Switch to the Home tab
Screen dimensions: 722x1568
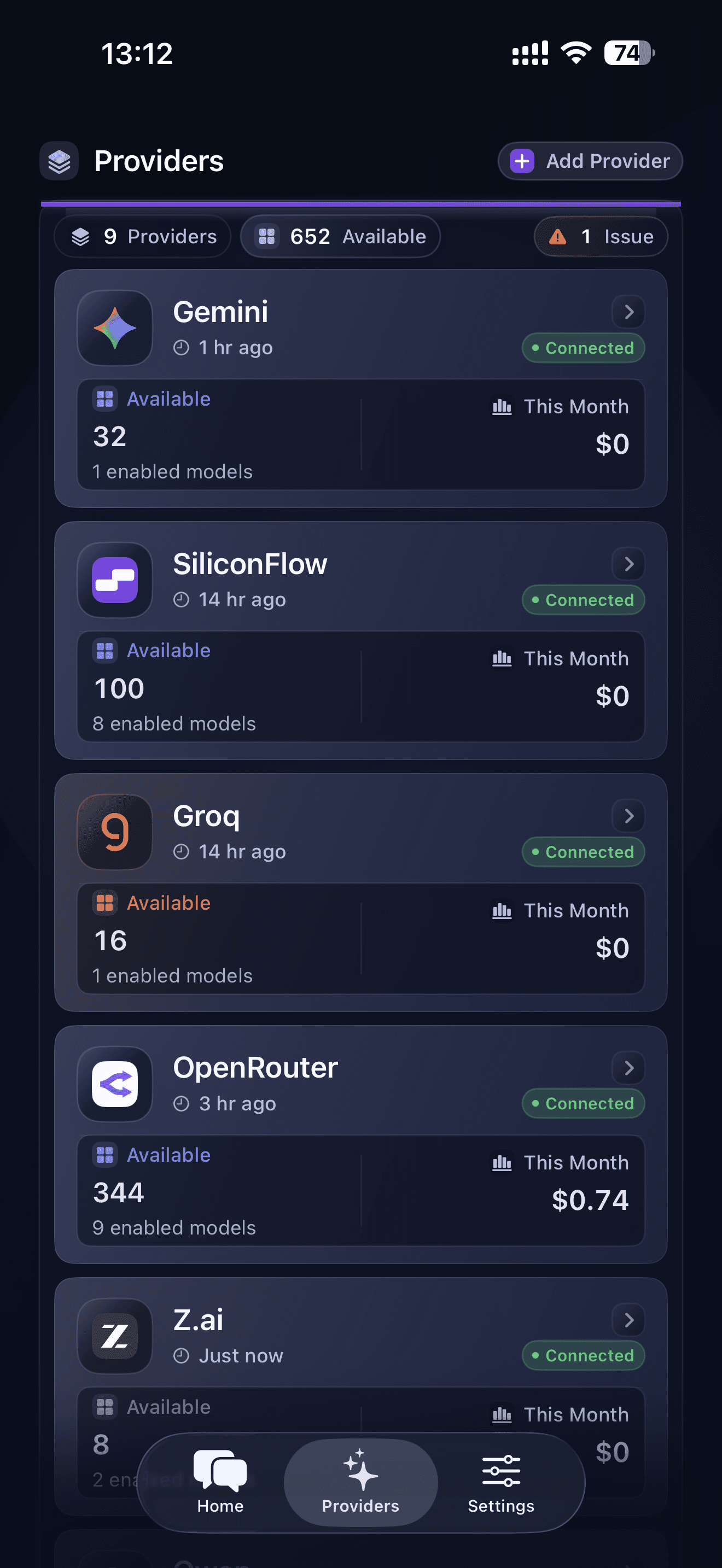tap(220, 1482)
